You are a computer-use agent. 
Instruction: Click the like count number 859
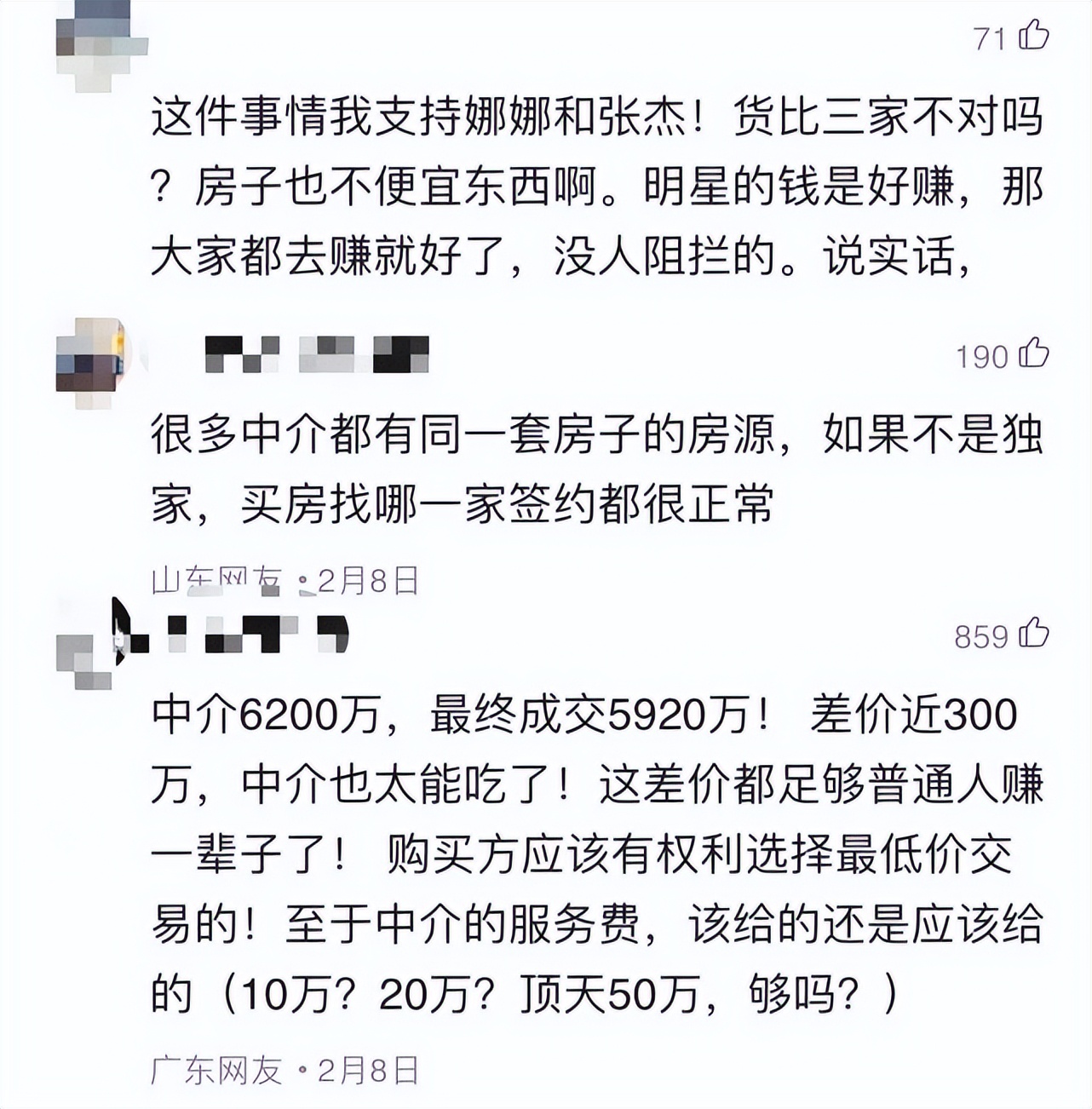(x=984, y=634)
